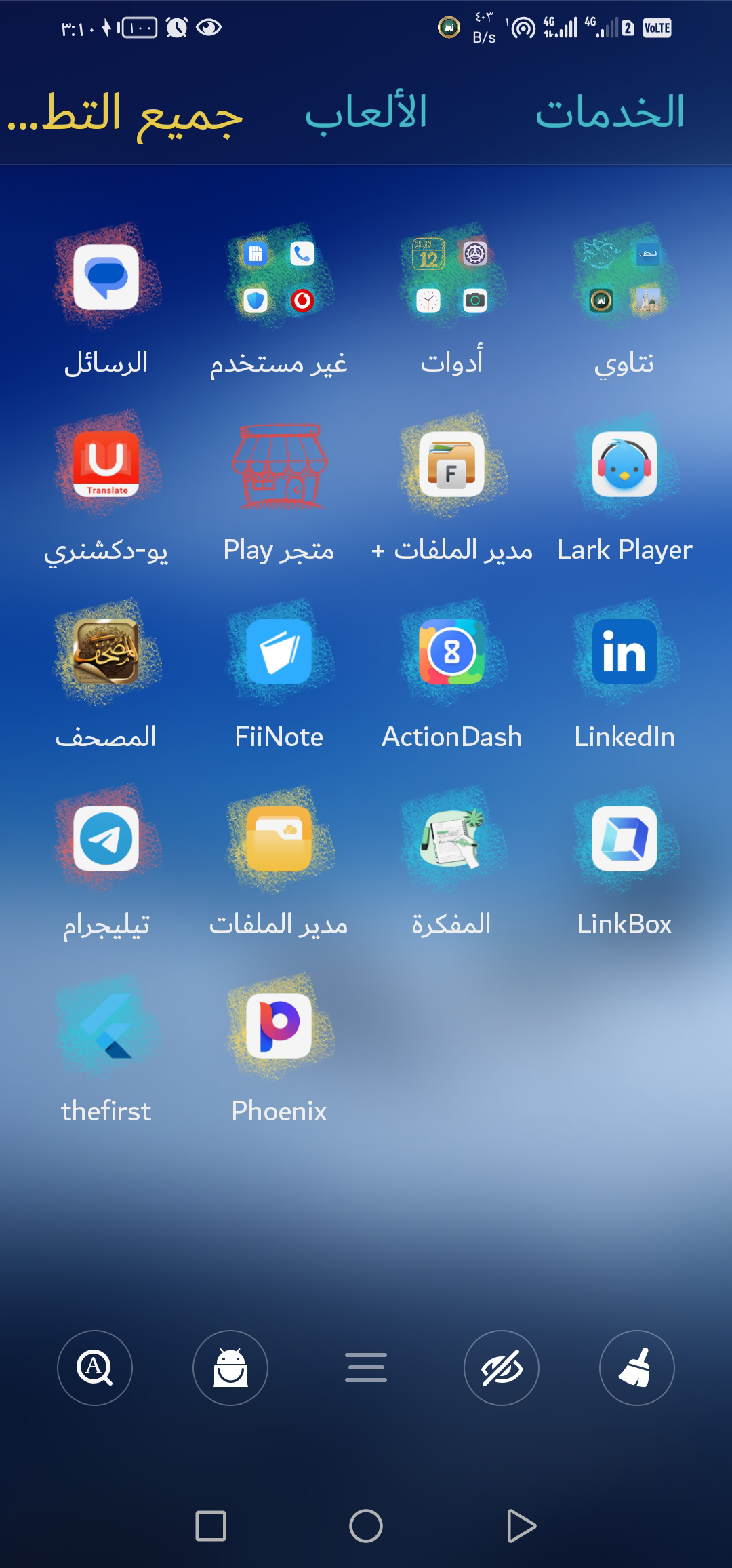
Task: Launch LinkBox
Action: (624, 839)
